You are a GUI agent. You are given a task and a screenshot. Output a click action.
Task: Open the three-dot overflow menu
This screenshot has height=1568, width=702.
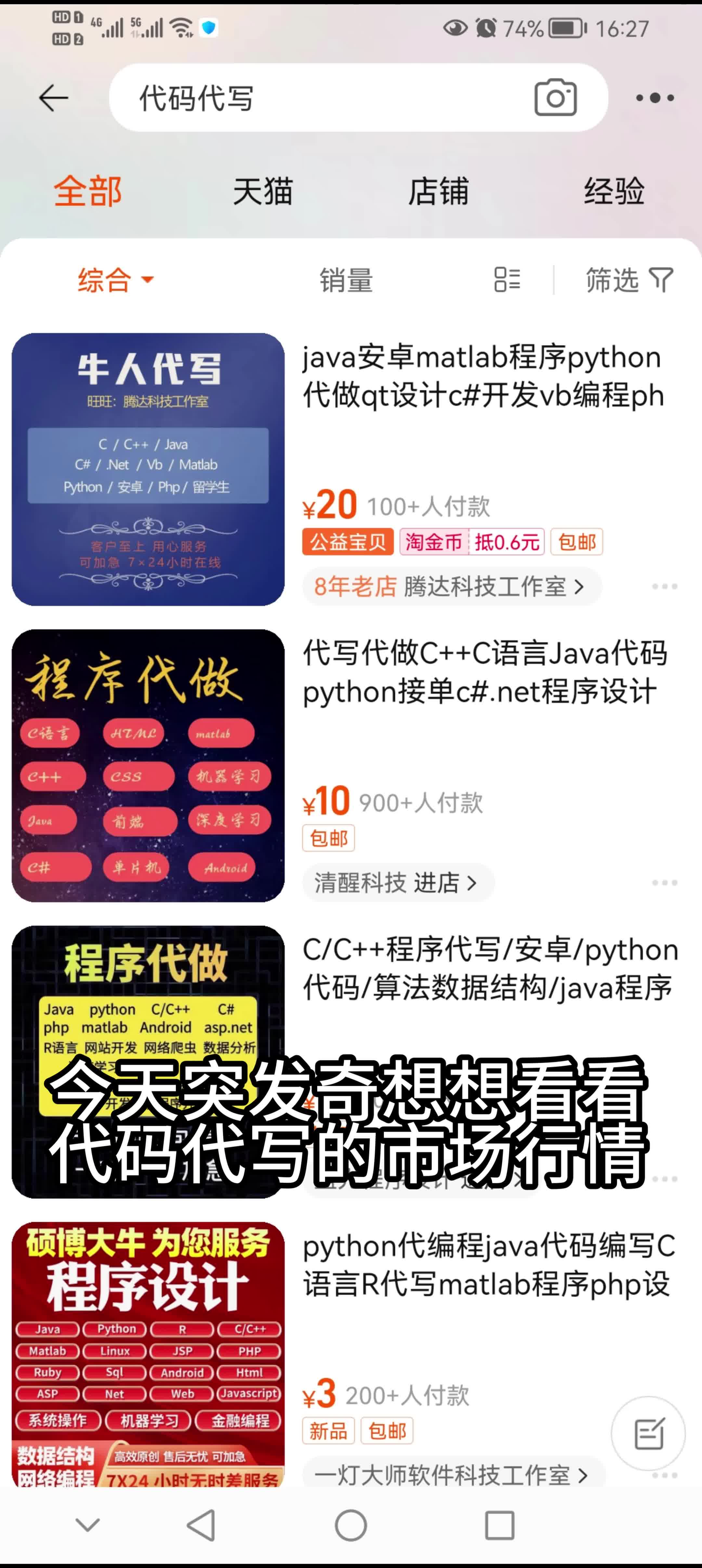[x=655, y=98]
